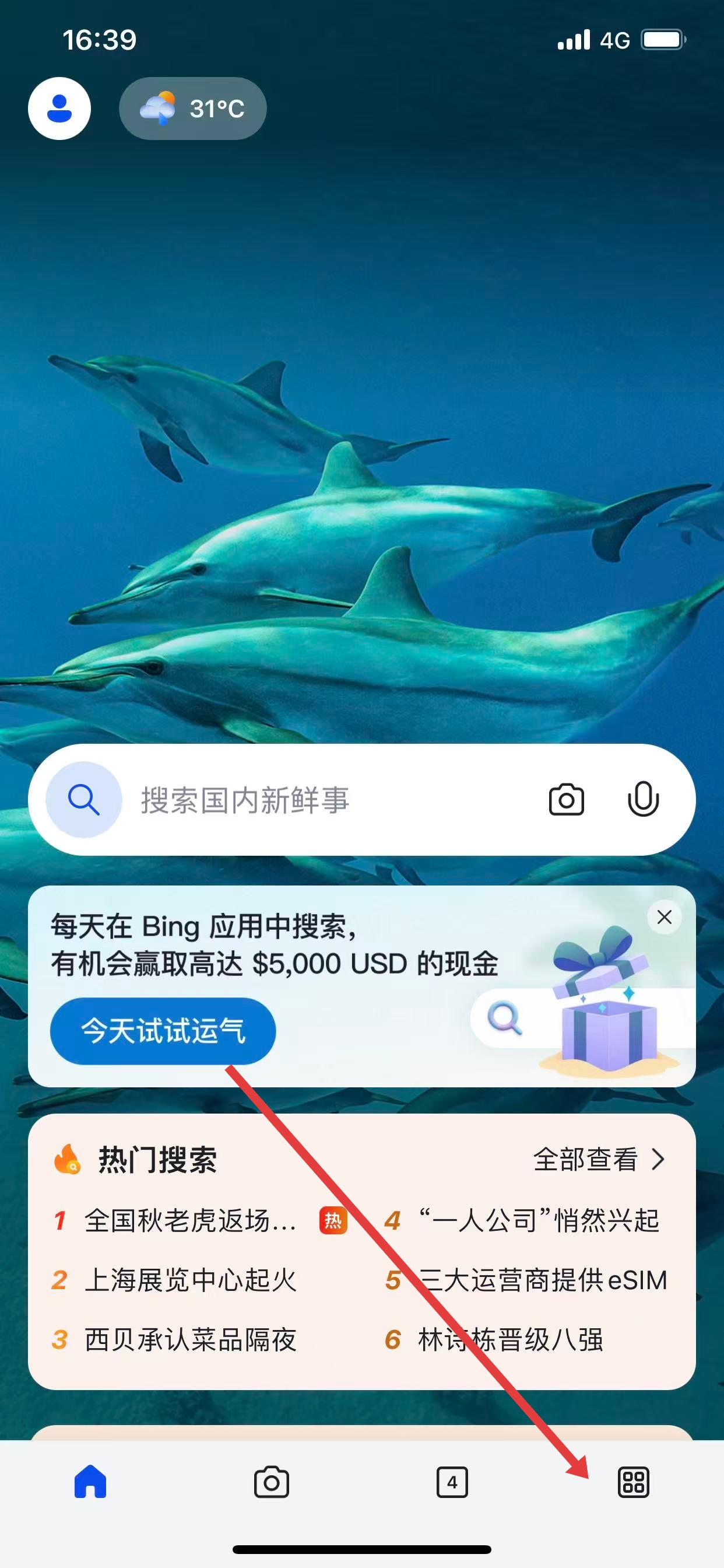Open 全部查看 for hot searches

point(599,1160)
